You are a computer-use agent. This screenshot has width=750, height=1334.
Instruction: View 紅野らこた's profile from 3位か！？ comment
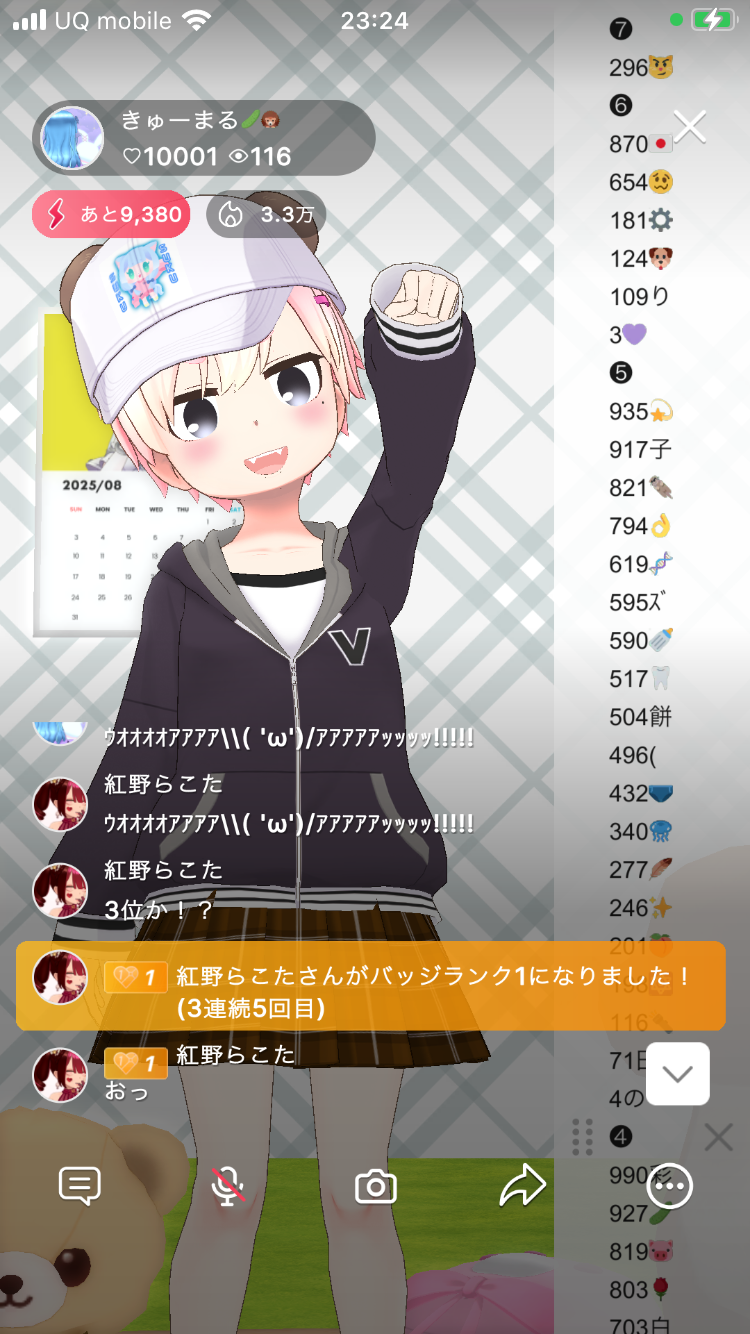click(x=60, y=890)
